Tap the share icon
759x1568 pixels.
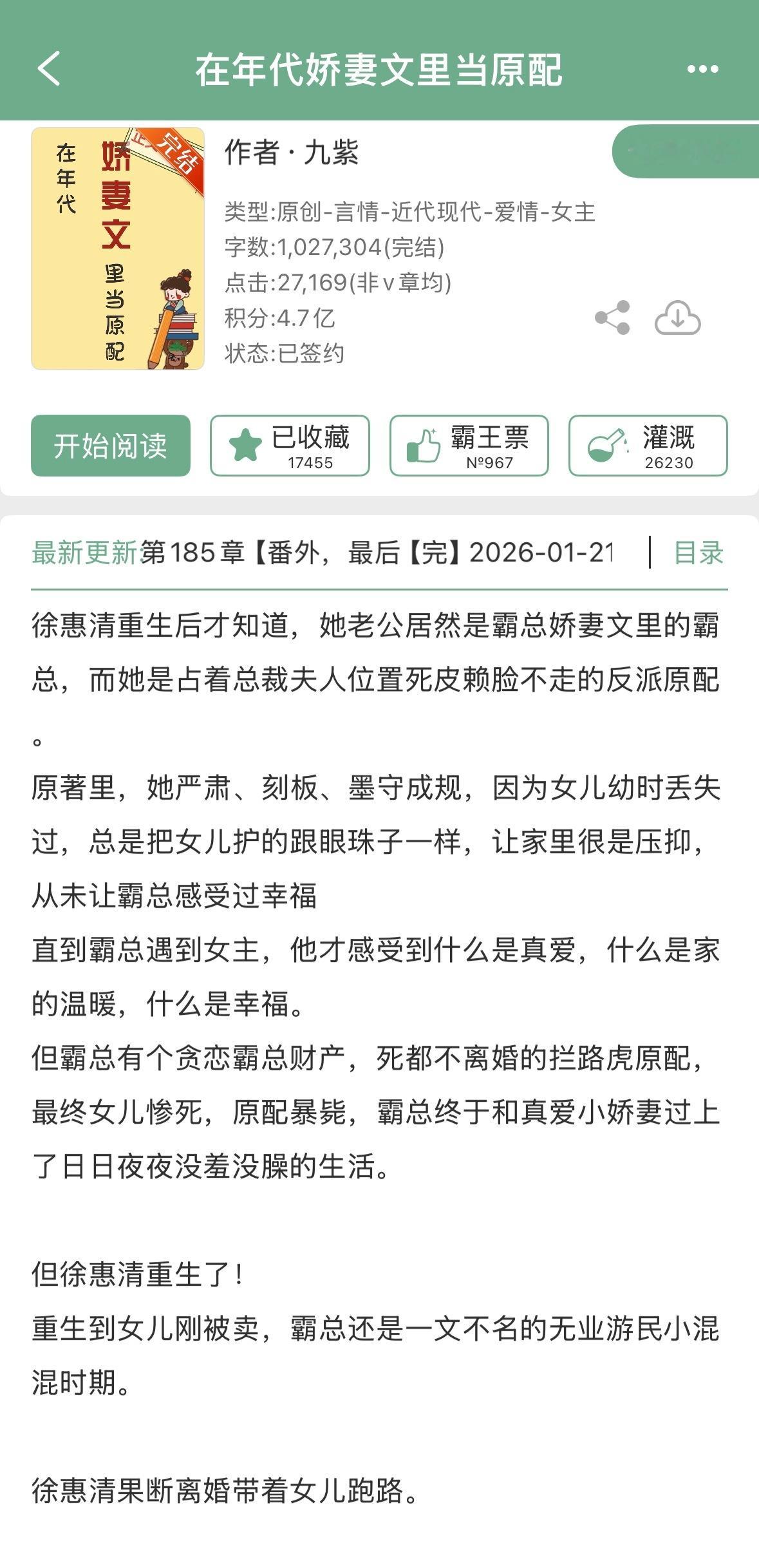click(x=612, y=317)
